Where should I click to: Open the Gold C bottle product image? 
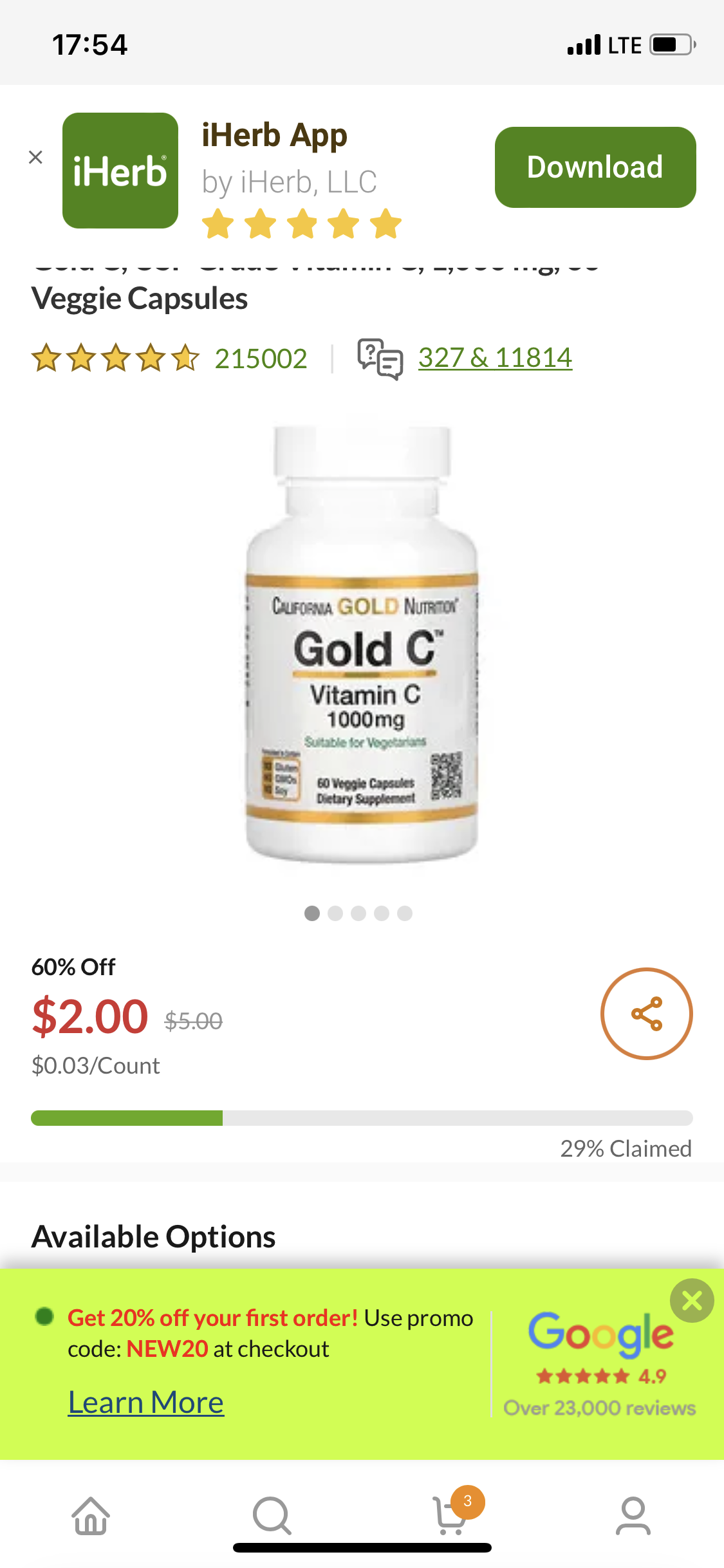pyautogui.click(x=362, y=644)
